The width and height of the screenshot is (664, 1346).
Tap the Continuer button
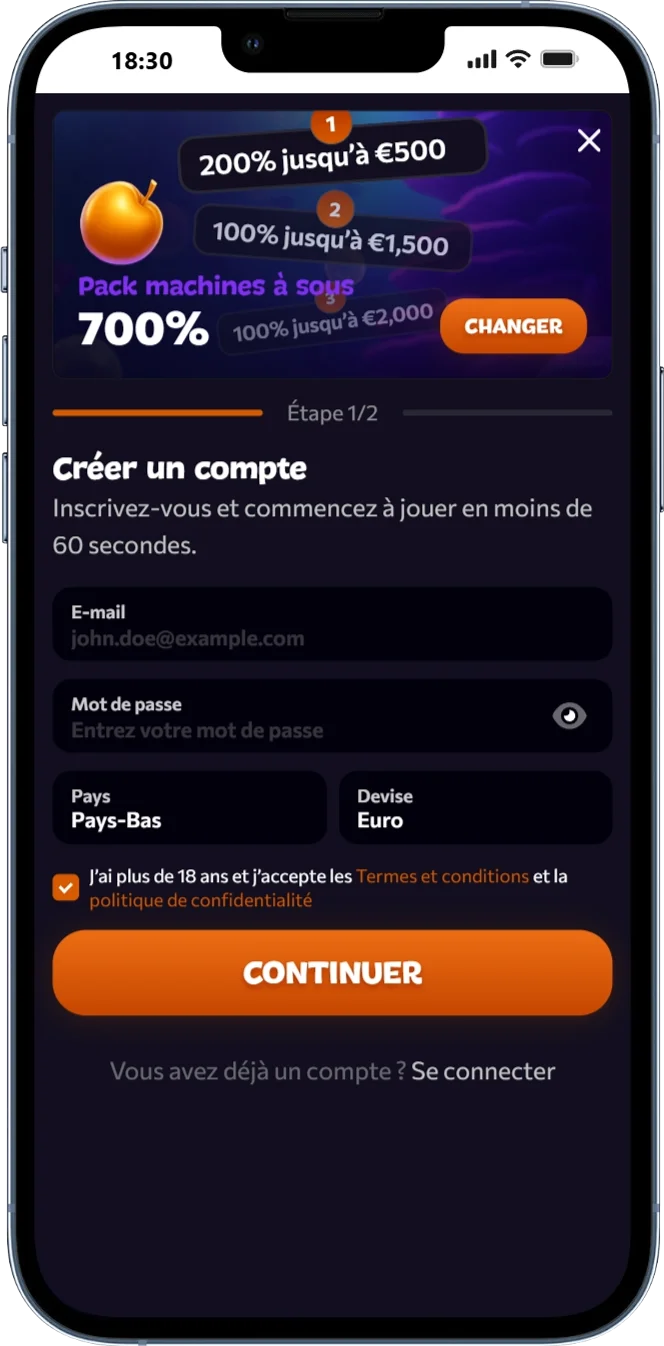click(x=332, y=973)
